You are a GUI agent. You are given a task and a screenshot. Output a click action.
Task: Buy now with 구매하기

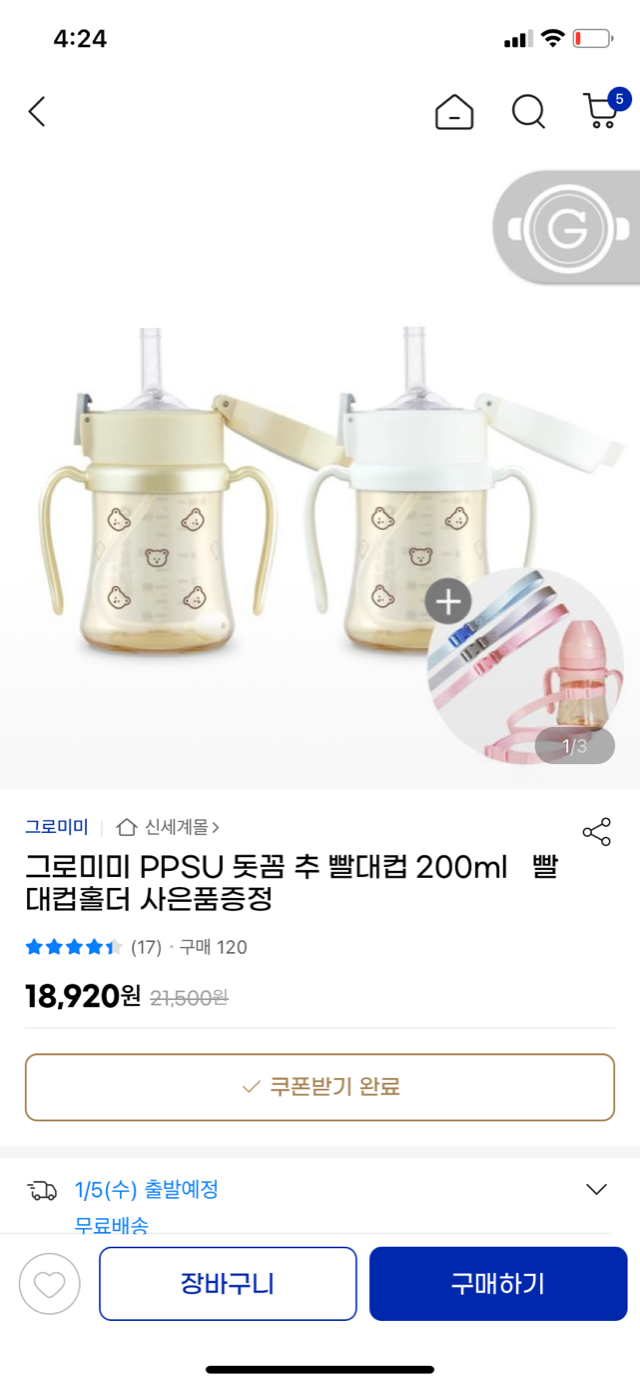[498, 1283]
